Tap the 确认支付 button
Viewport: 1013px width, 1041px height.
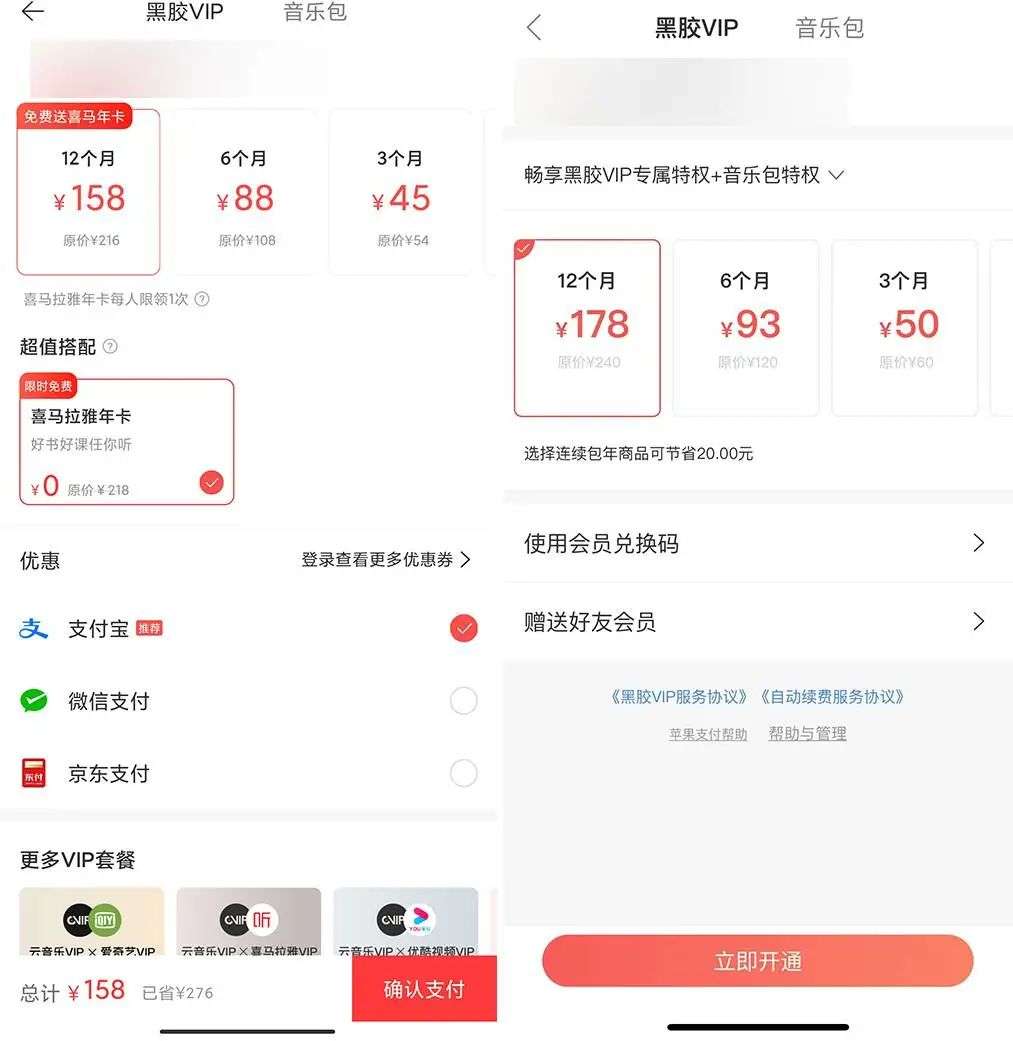click(424, 990)
